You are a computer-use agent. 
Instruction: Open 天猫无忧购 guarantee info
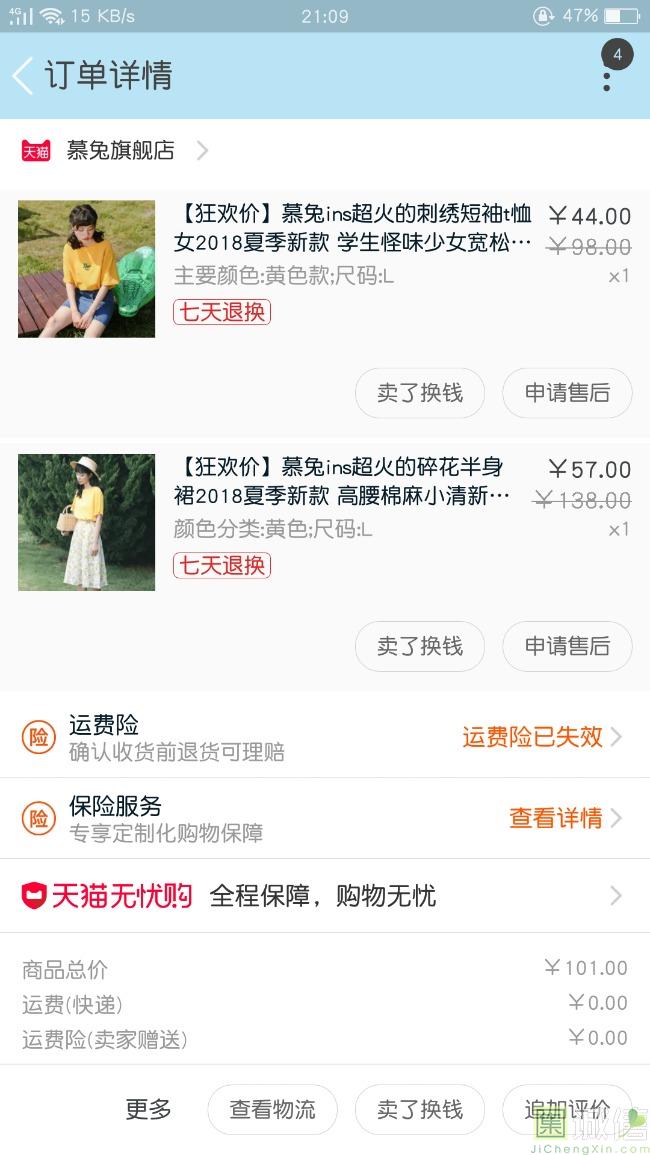tap(325, 896)
